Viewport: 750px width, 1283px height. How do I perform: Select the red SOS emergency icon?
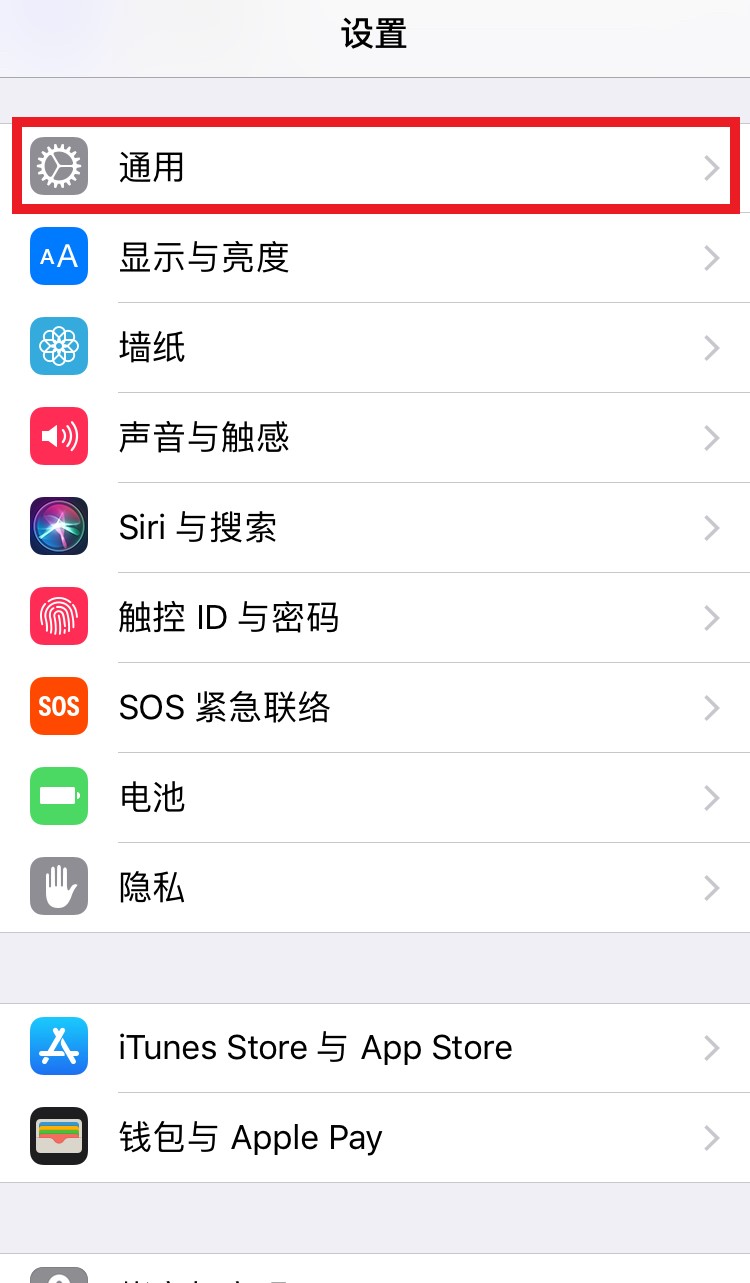(x=58, y=707)
